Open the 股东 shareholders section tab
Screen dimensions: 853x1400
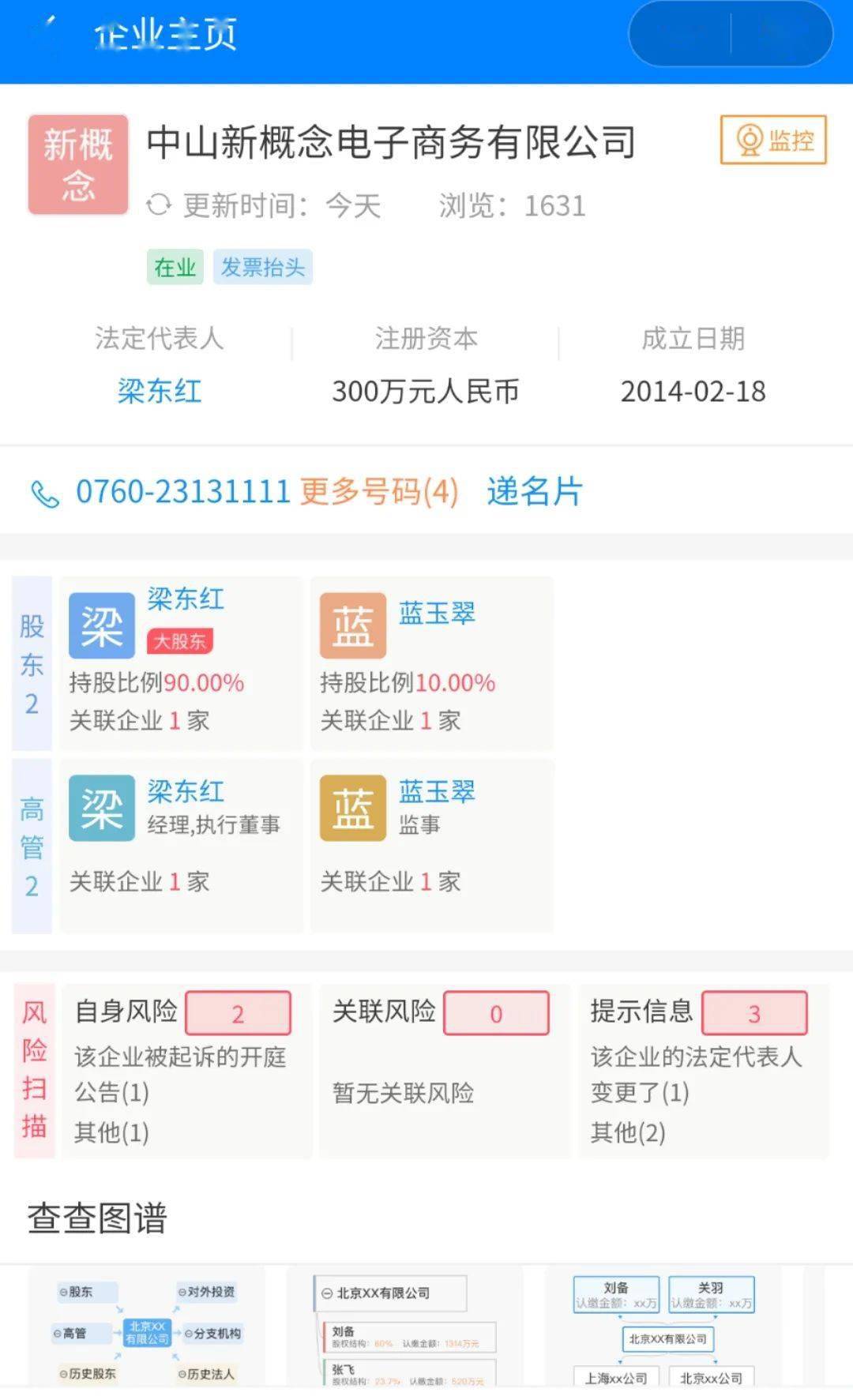click(x=32, y=663)
